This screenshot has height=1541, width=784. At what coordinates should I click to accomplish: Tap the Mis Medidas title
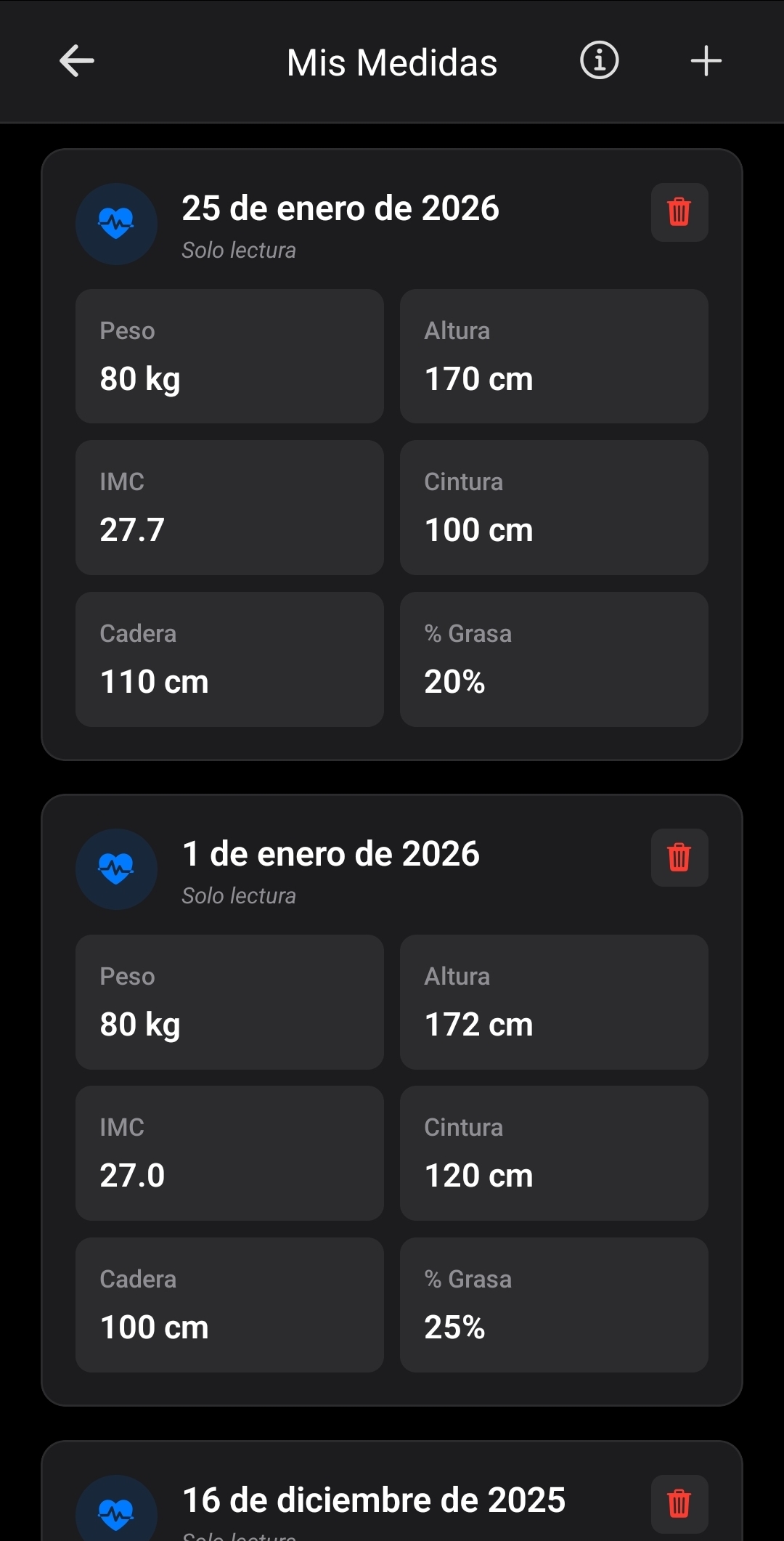(x=391, y=62)
